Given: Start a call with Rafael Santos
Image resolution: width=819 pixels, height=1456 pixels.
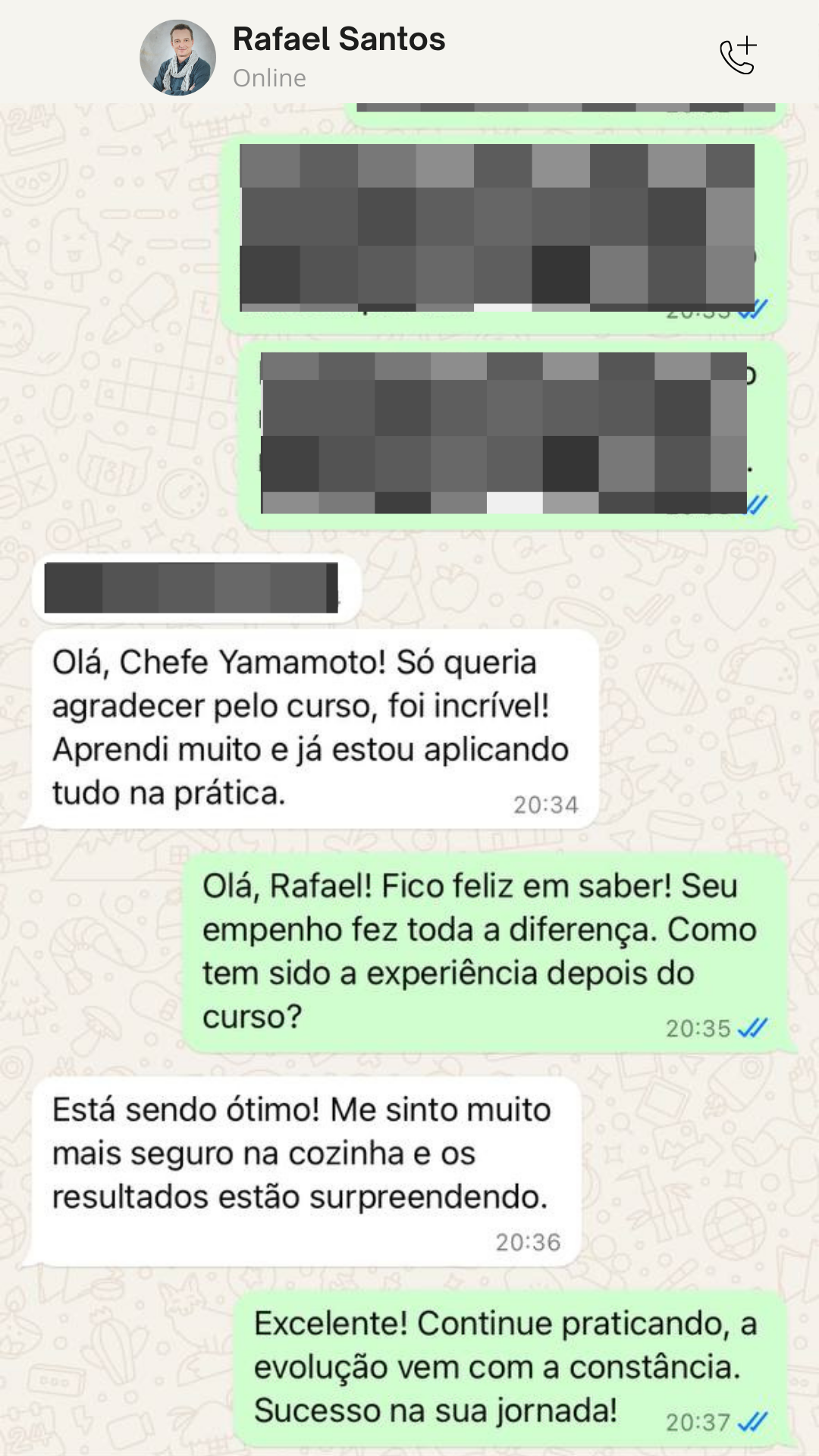Looking at the screenshot, I should [x=737, y=56].
